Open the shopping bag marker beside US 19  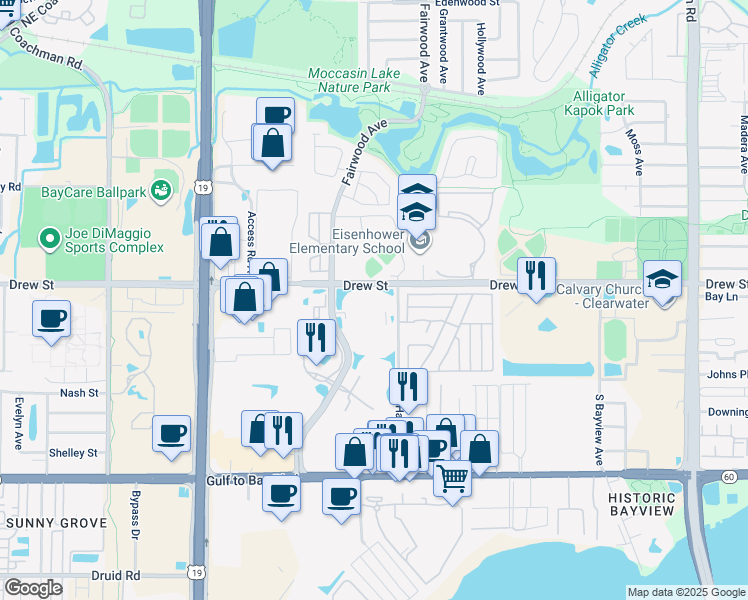tap(220, 243)
